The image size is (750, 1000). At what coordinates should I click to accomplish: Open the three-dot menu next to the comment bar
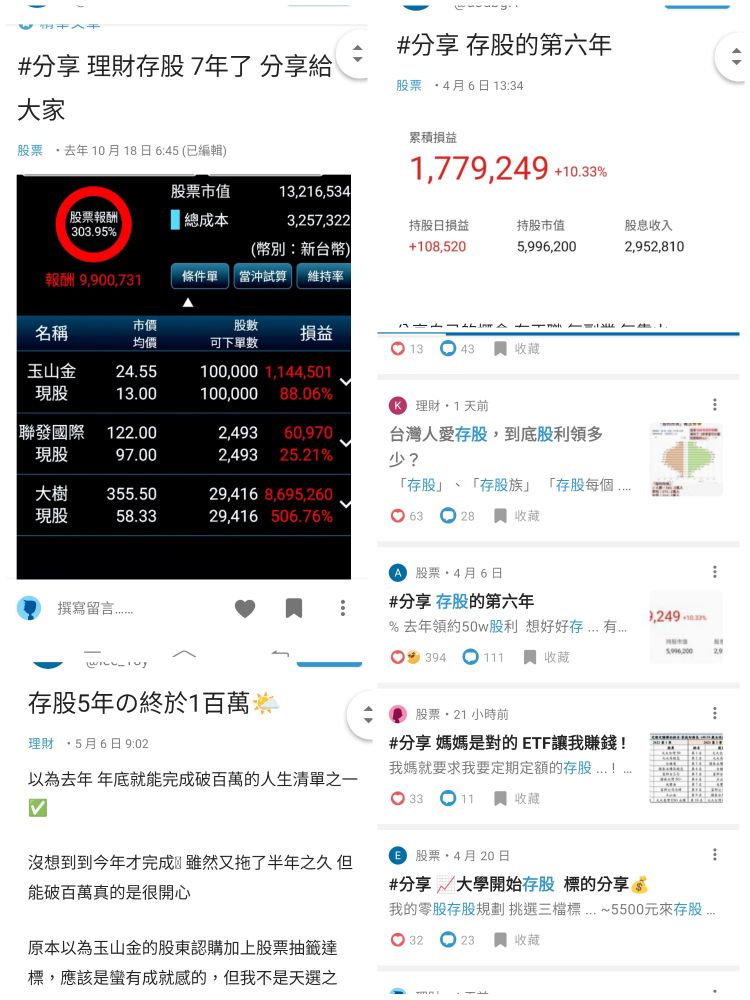[342, 608]
